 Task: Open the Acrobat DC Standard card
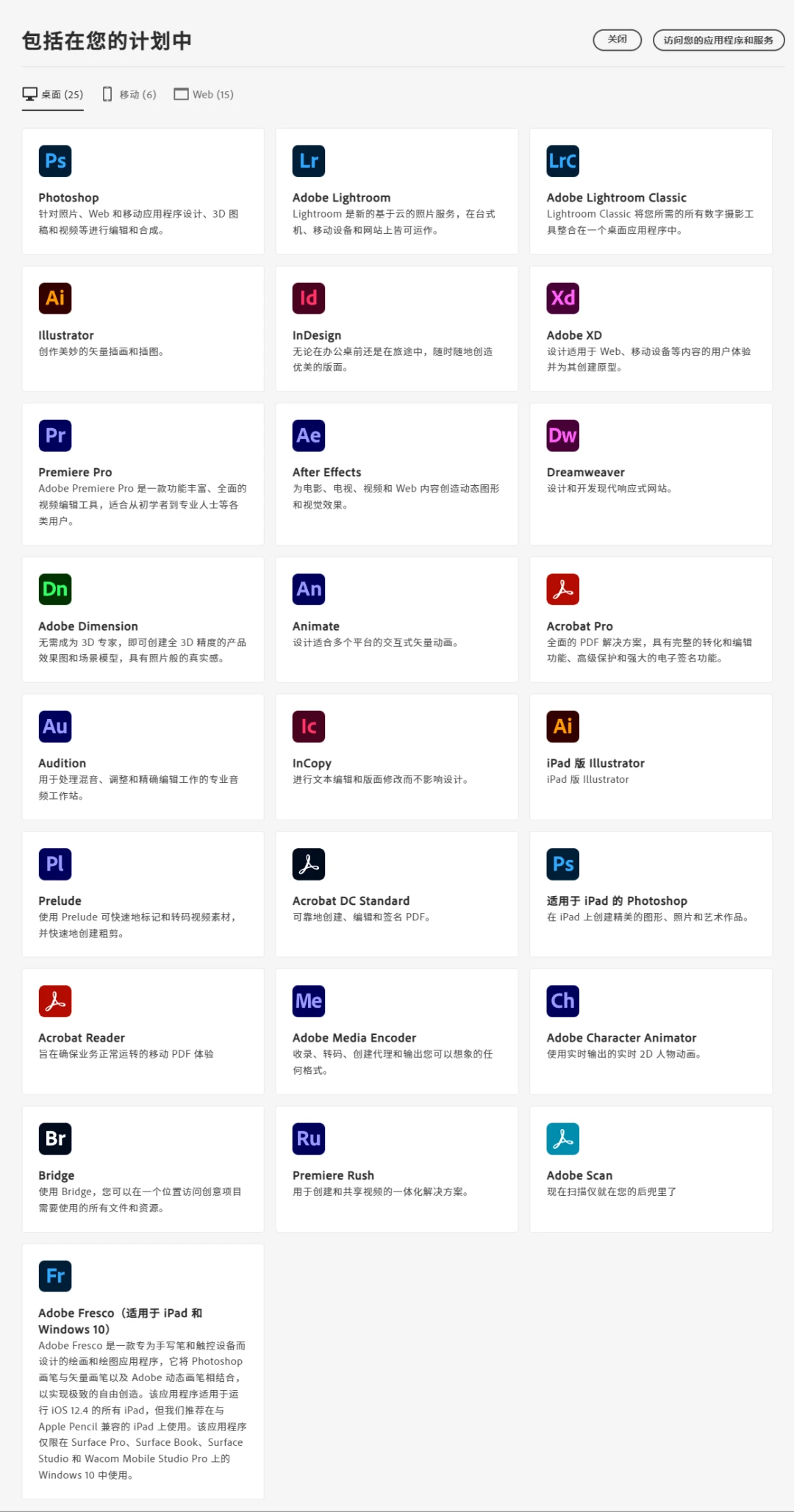click(397, 895)
